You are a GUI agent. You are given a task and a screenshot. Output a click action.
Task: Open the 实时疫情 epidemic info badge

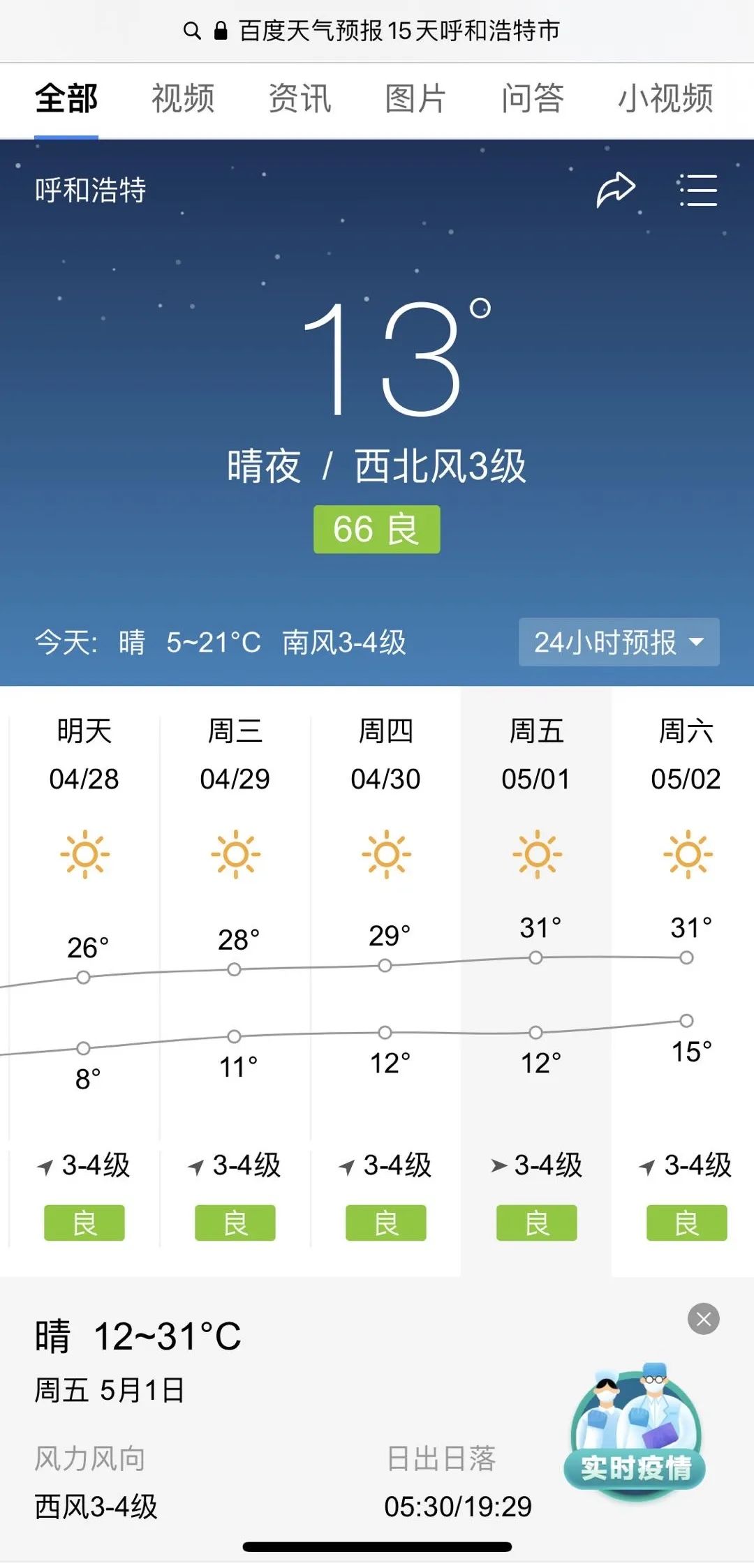tap(635, 1431)
